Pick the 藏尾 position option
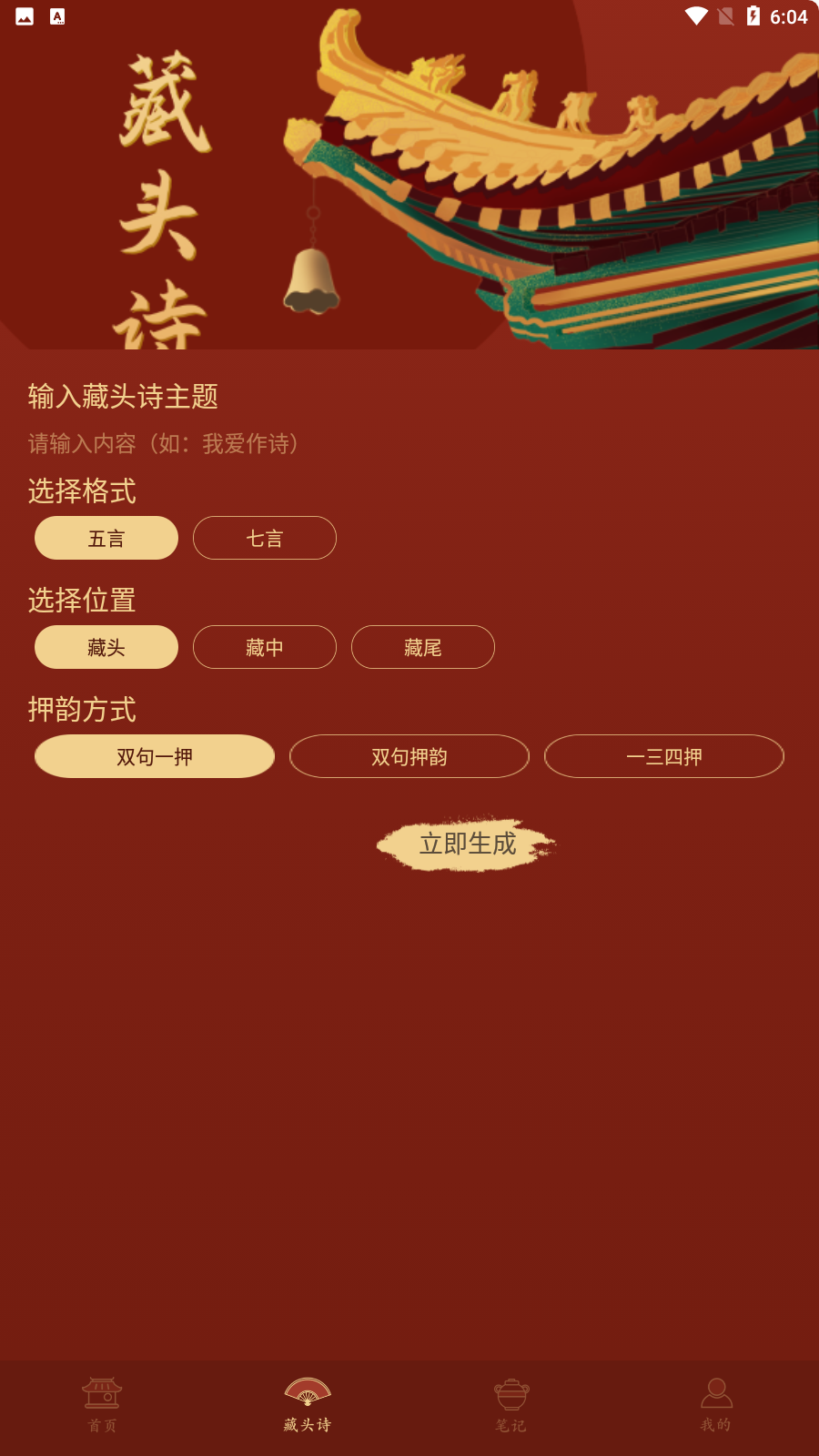 423,647
